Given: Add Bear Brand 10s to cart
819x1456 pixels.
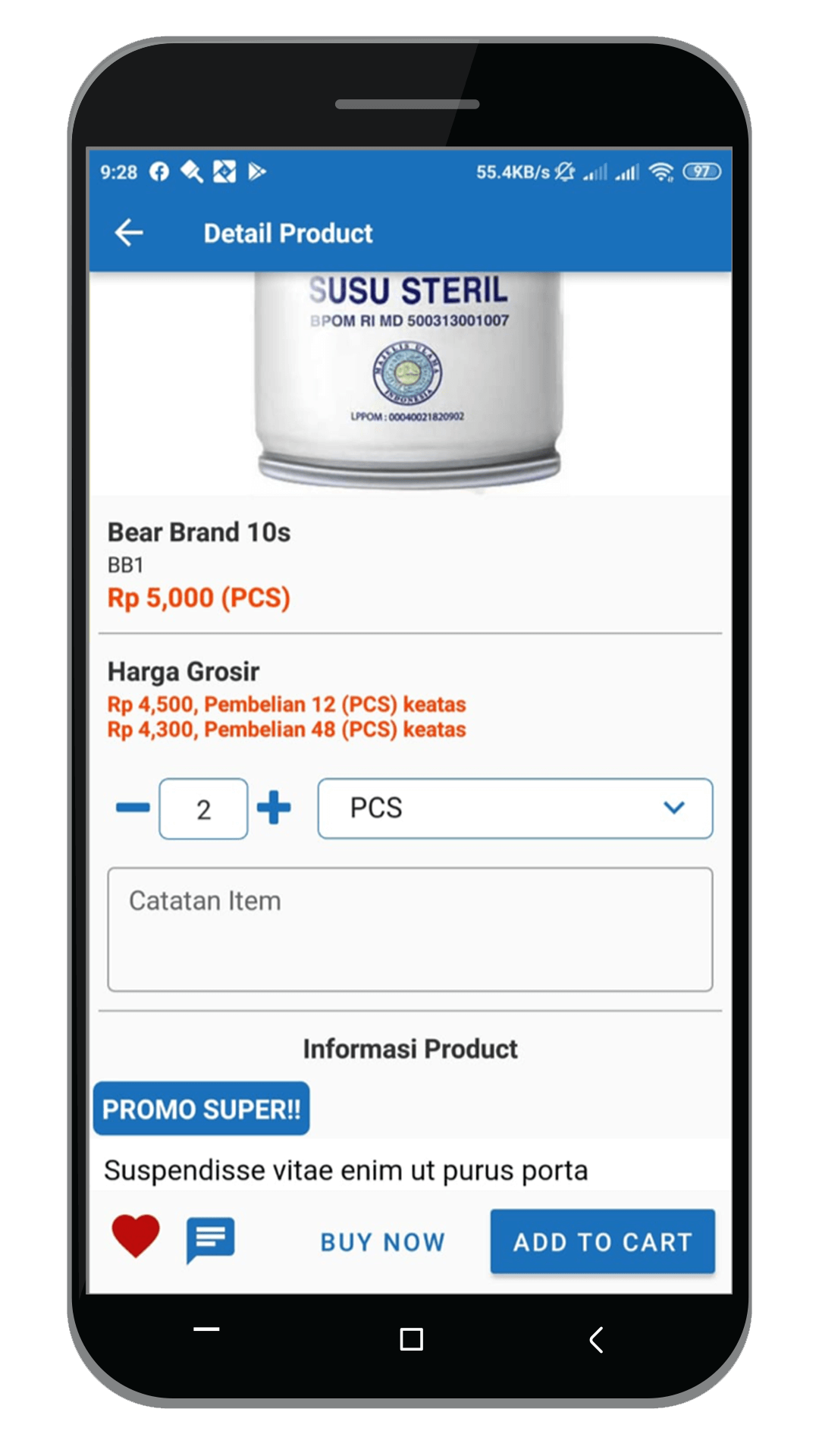Looking at the screenshot, I should [x=603, y=1241].
